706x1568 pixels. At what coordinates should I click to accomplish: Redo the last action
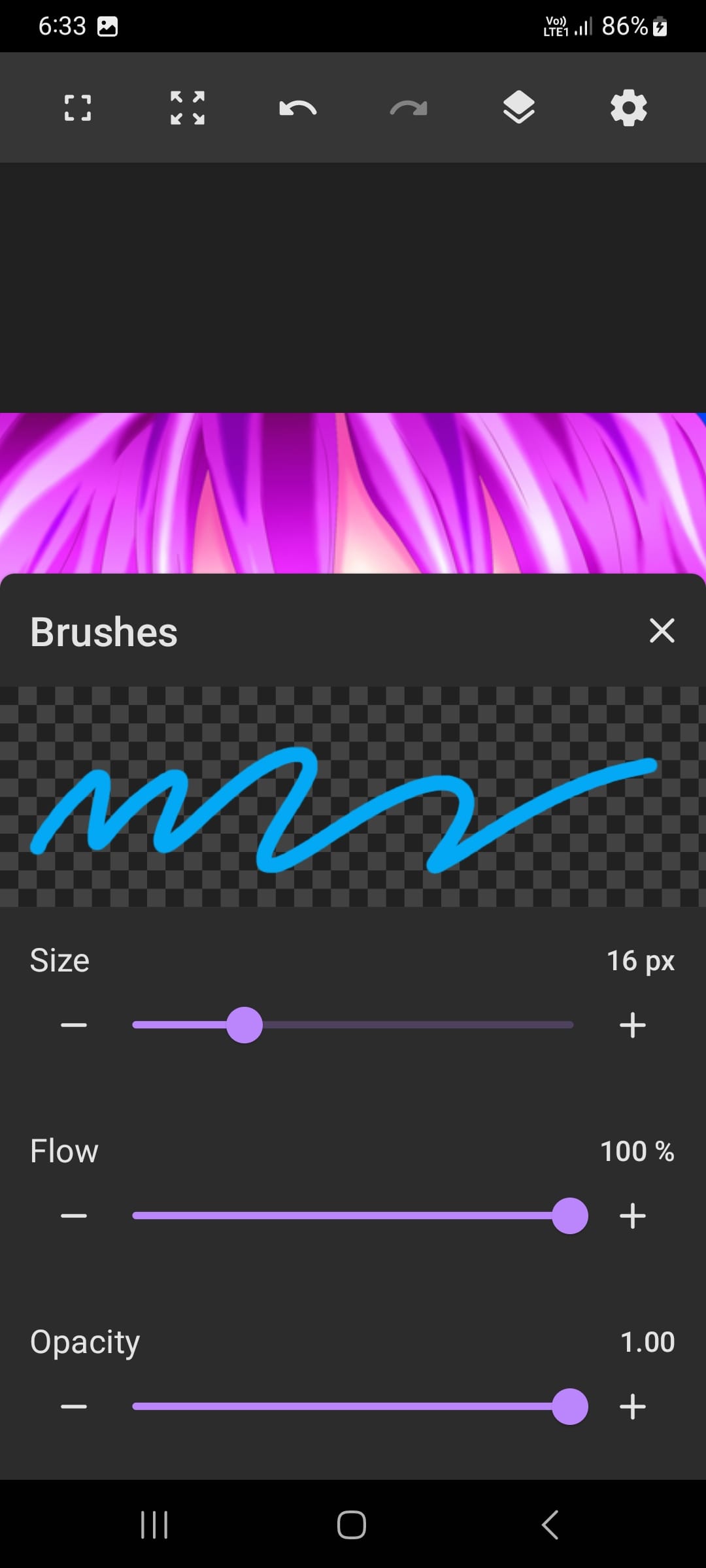408,108
